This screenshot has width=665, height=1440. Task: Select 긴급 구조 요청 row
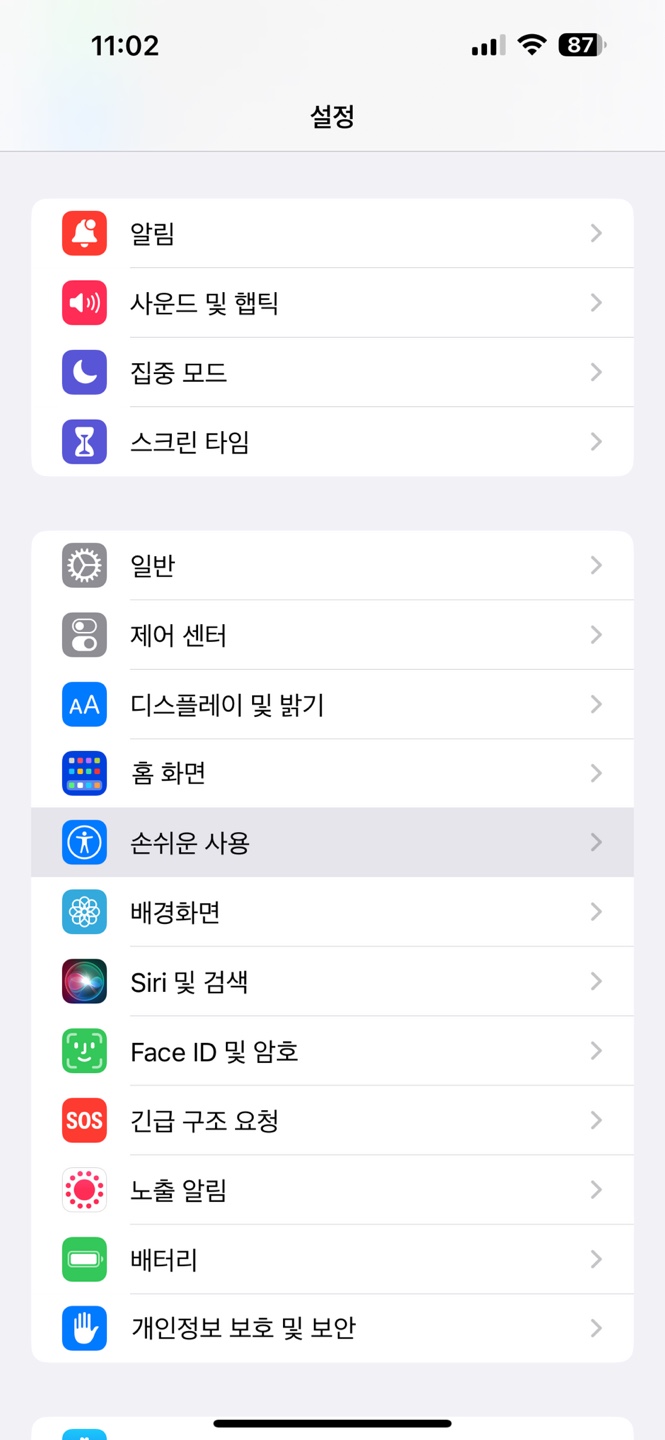pos(332,1120)
